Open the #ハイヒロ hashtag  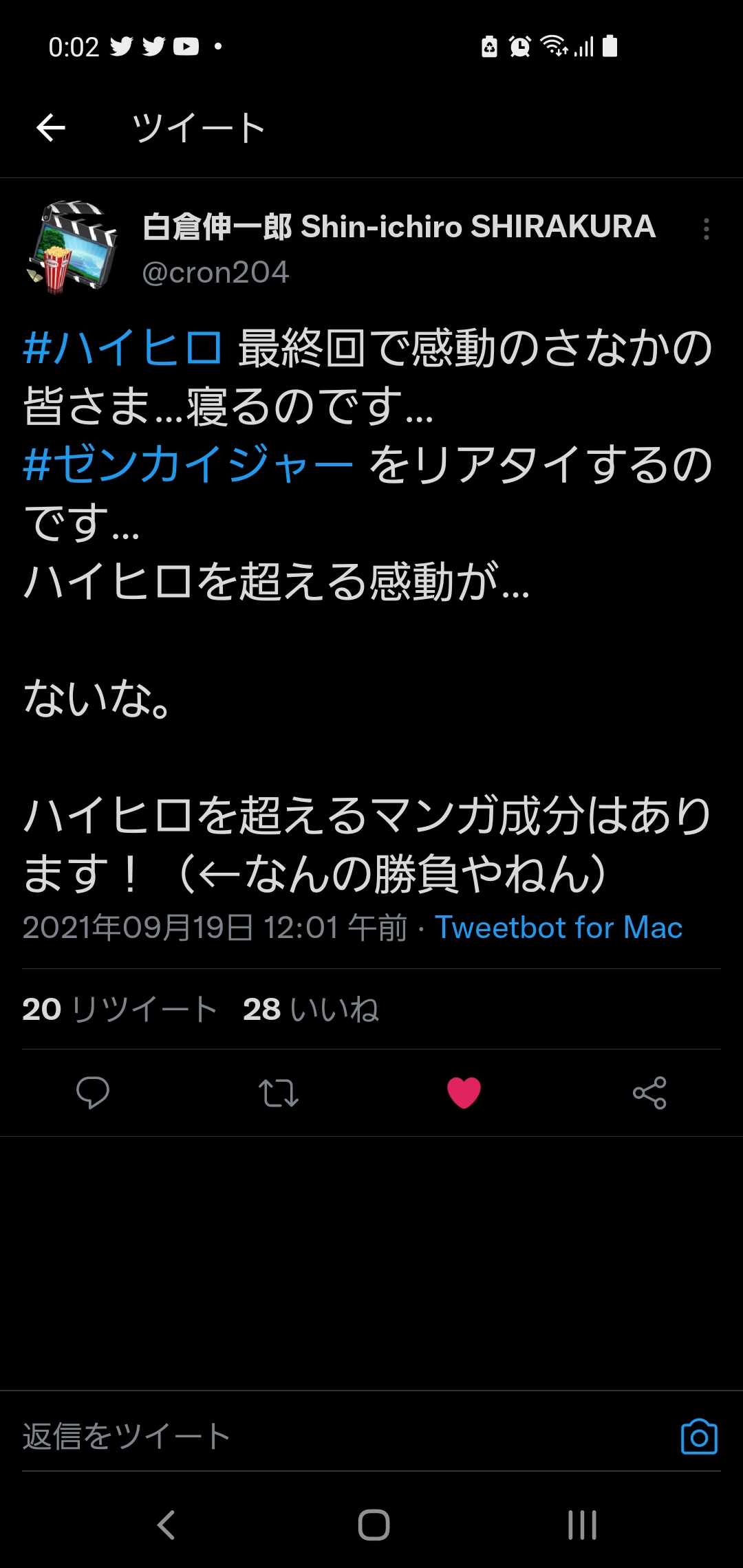pyautogui.click(x=122, y=348)
